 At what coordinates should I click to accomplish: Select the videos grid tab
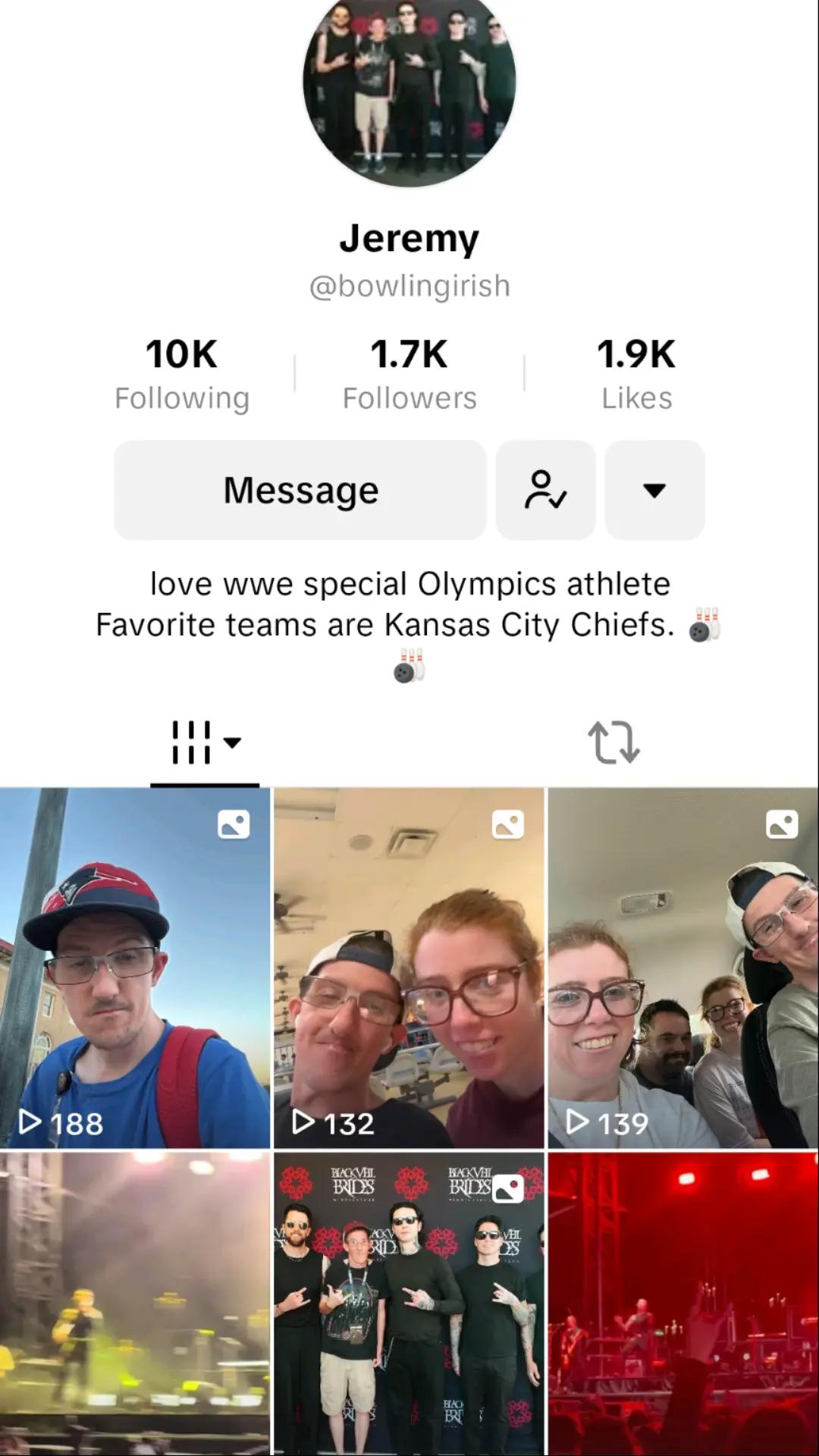pyautogui.click(x=205, y=742)
